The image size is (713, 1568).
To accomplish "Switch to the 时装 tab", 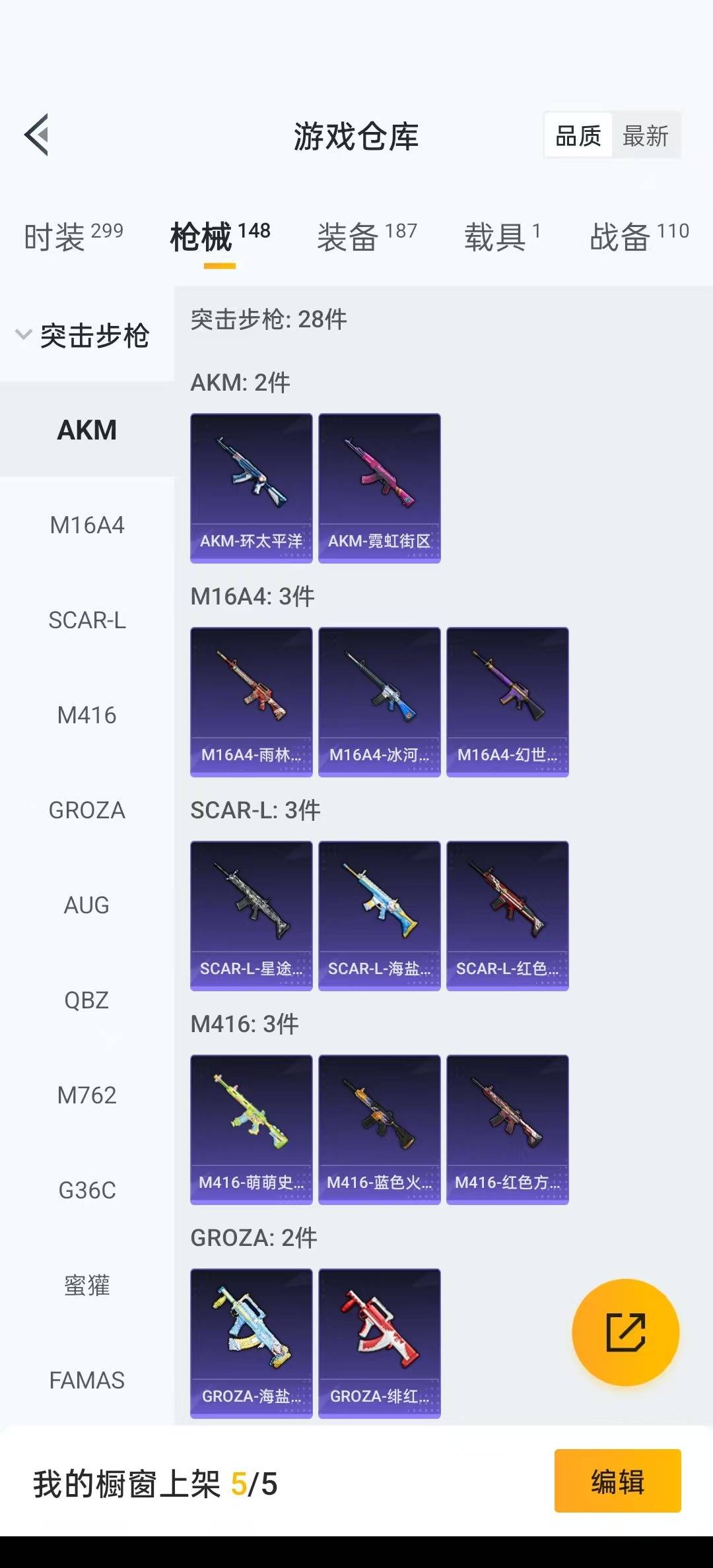I will [x=73, y=236].
